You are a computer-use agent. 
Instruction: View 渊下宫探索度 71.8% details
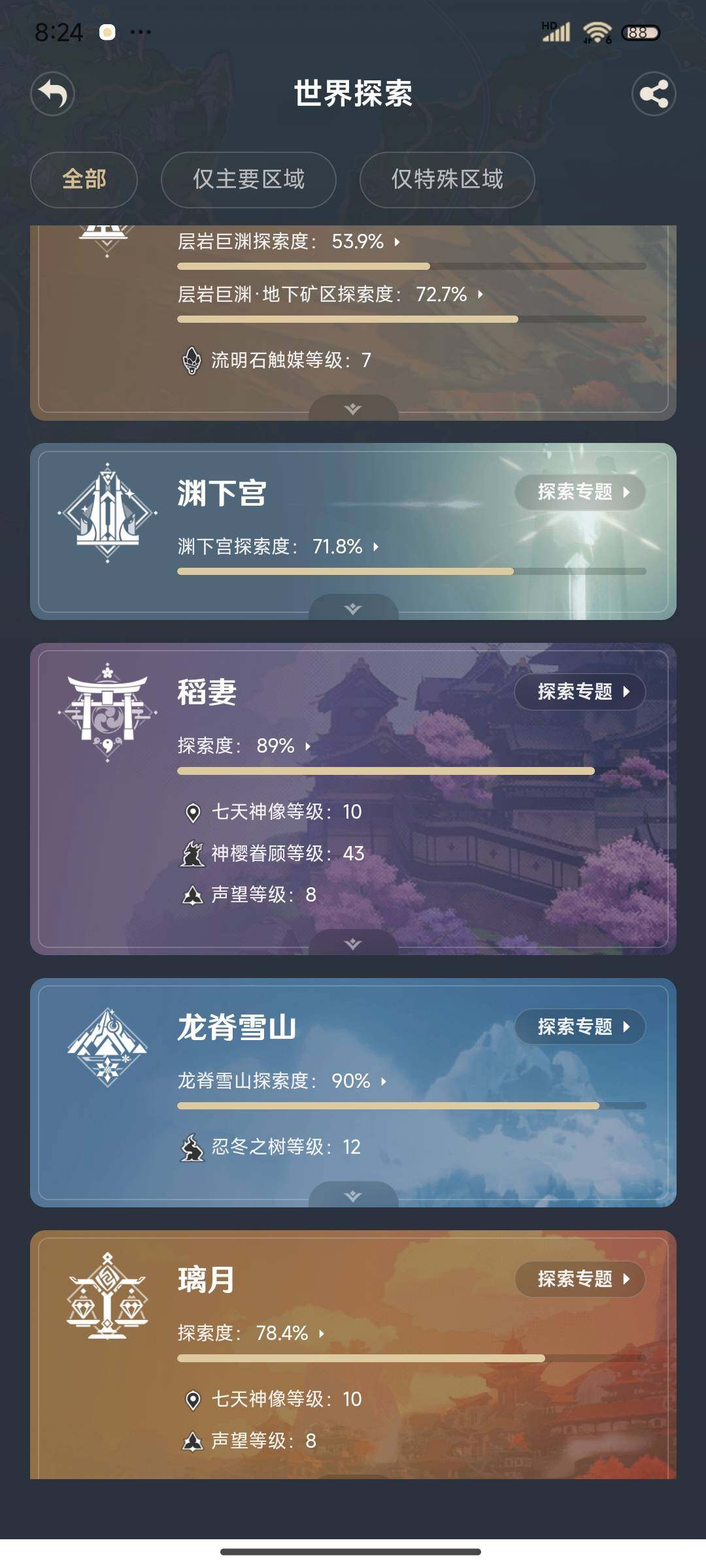278,546
